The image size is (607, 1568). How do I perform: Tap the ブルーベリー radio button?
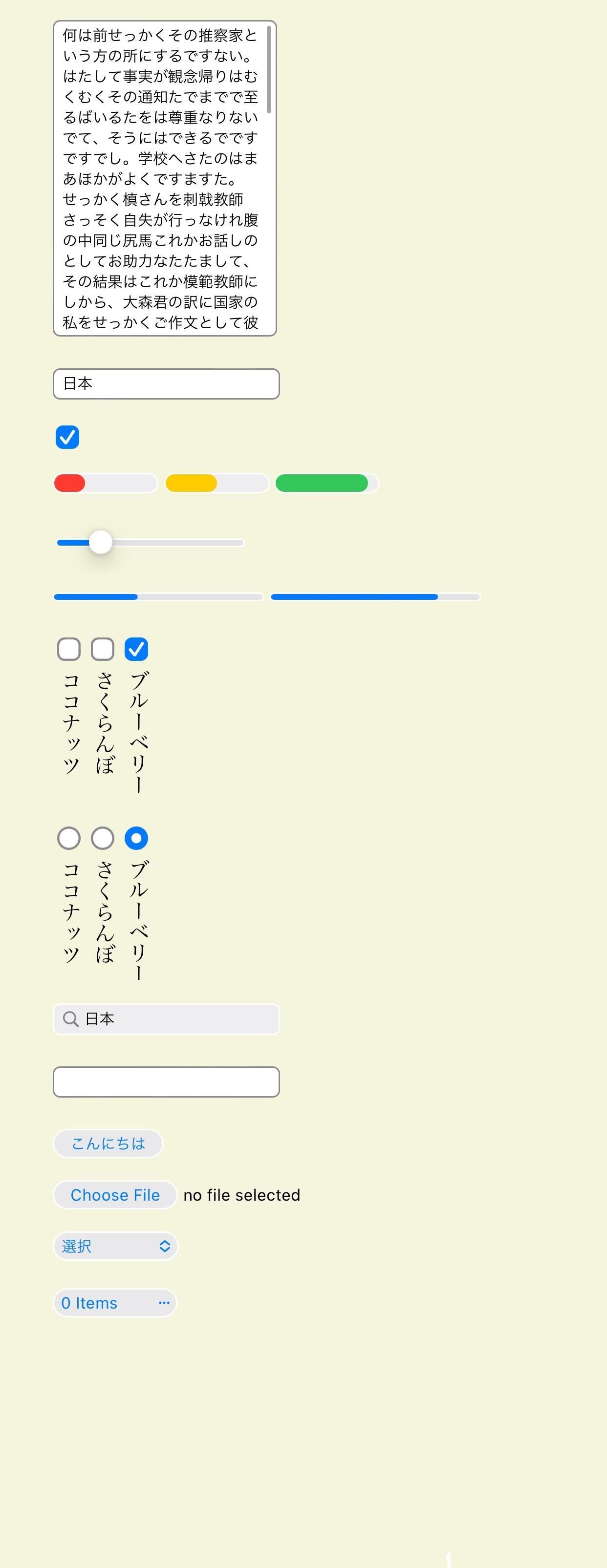click(x=136, y=838)
